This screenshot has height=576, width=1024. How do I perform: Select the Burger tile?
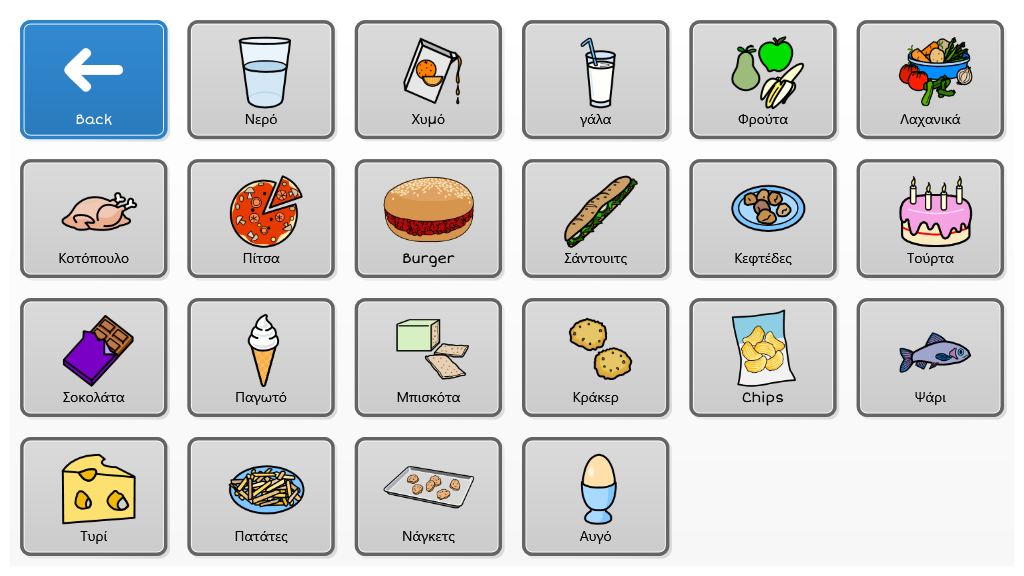pyautogui.click(x=428, y=219)
